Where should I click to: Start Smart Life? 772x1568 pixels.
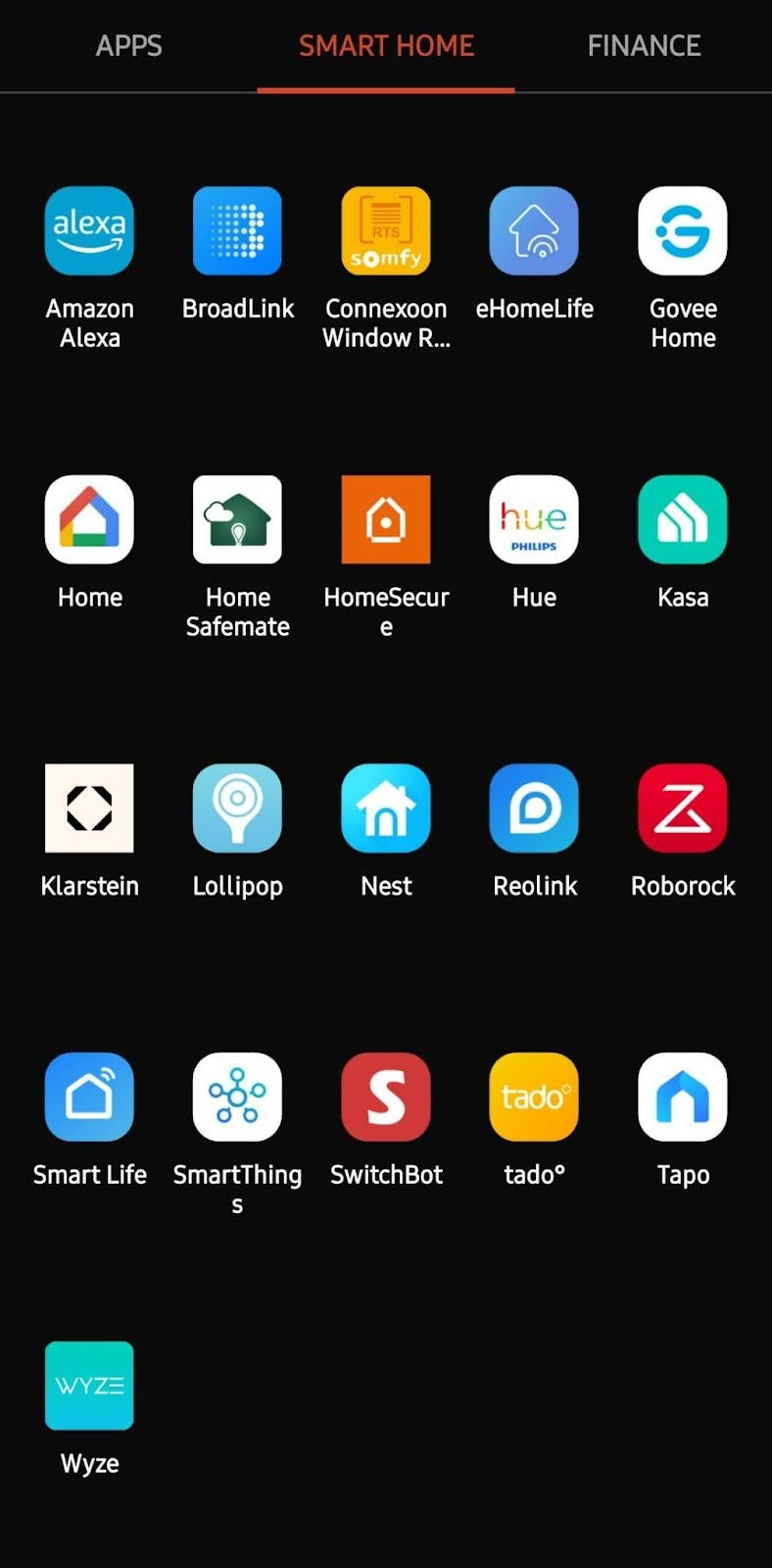click(89, 1098)
